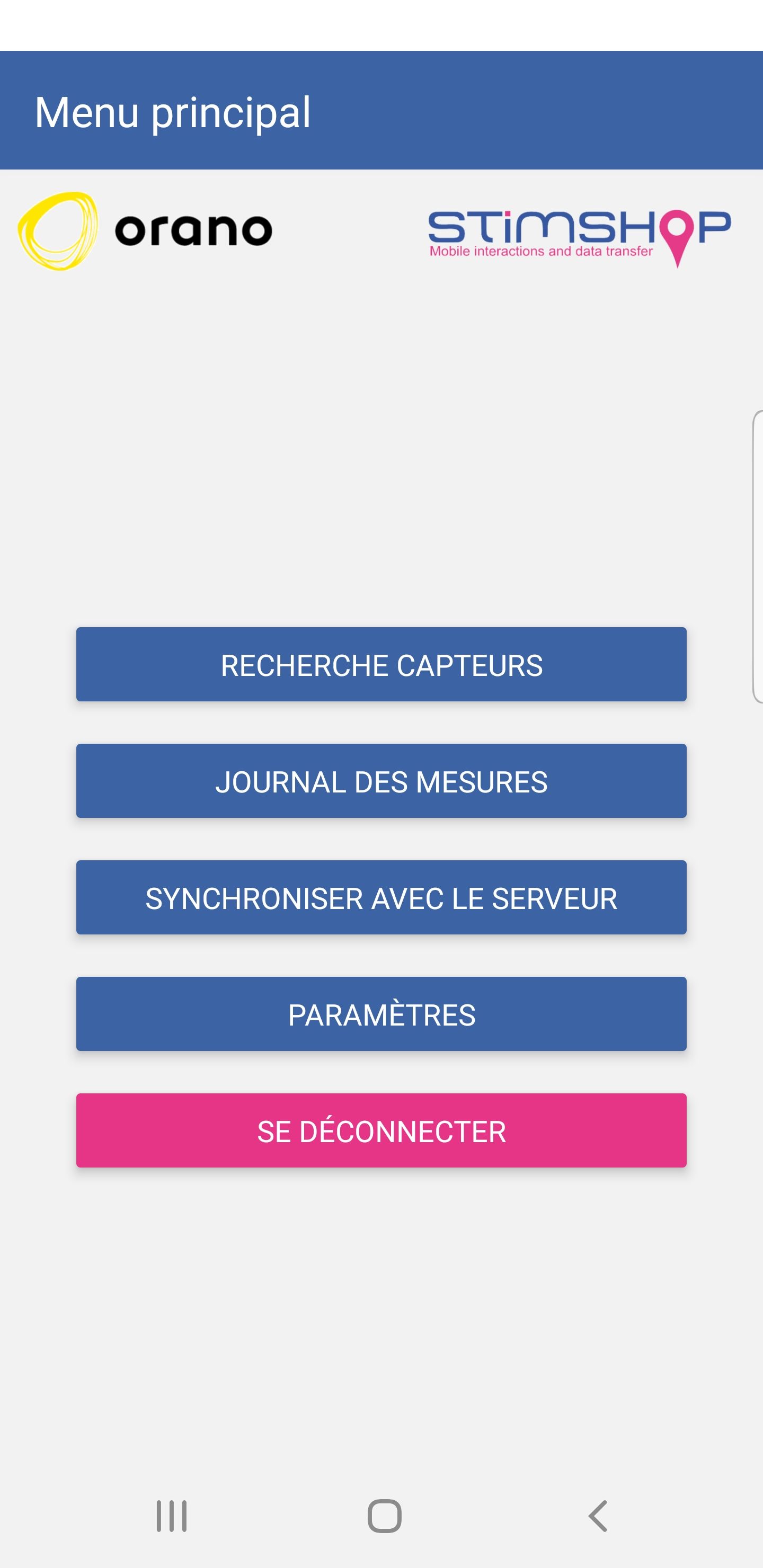Open the recent apps view

point(172,1516)
